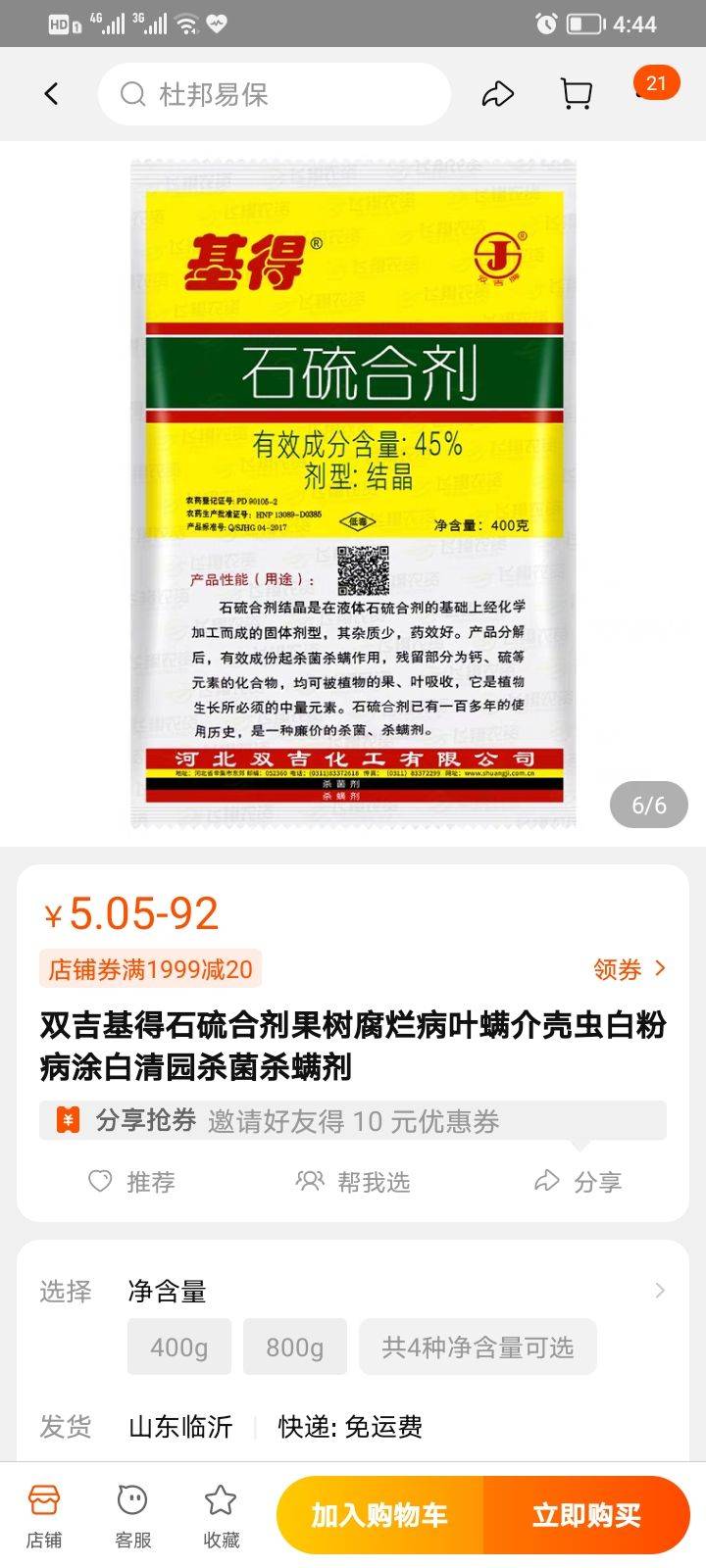The width and height of the screenshot is (706, 1568).
Task: Tap 推荐 to recommend this product
Action: click(x=131, y=1182)
